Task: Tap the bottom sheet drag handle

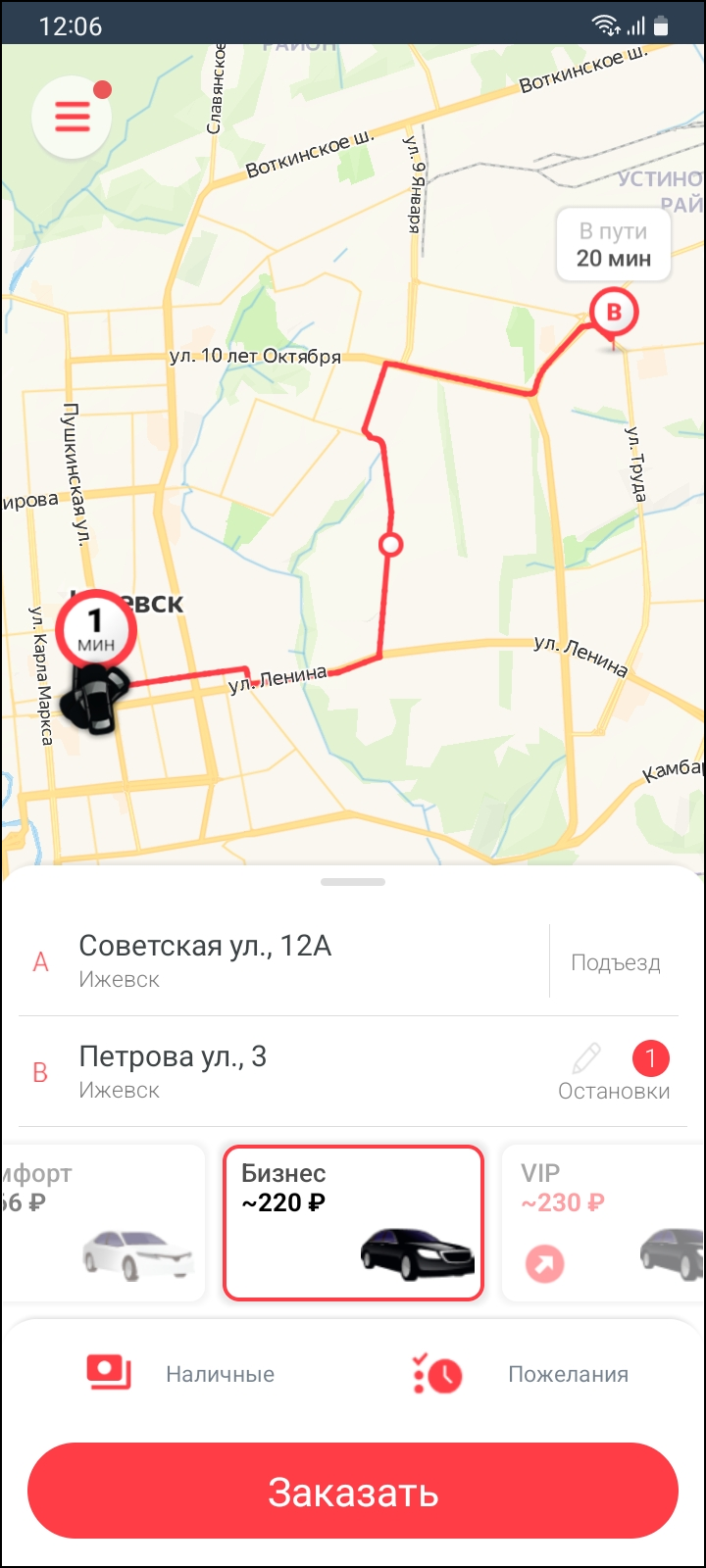Action: click(x=353, y=882)
